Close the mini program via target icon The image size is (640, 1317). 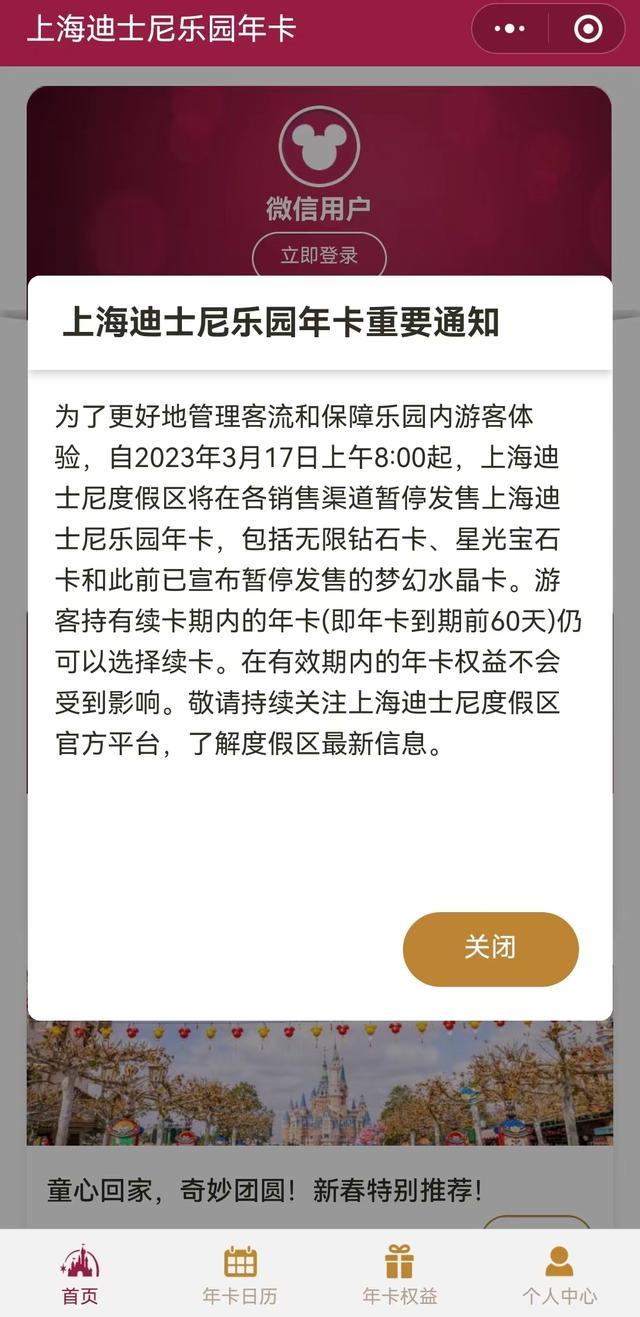pos(588,29)
